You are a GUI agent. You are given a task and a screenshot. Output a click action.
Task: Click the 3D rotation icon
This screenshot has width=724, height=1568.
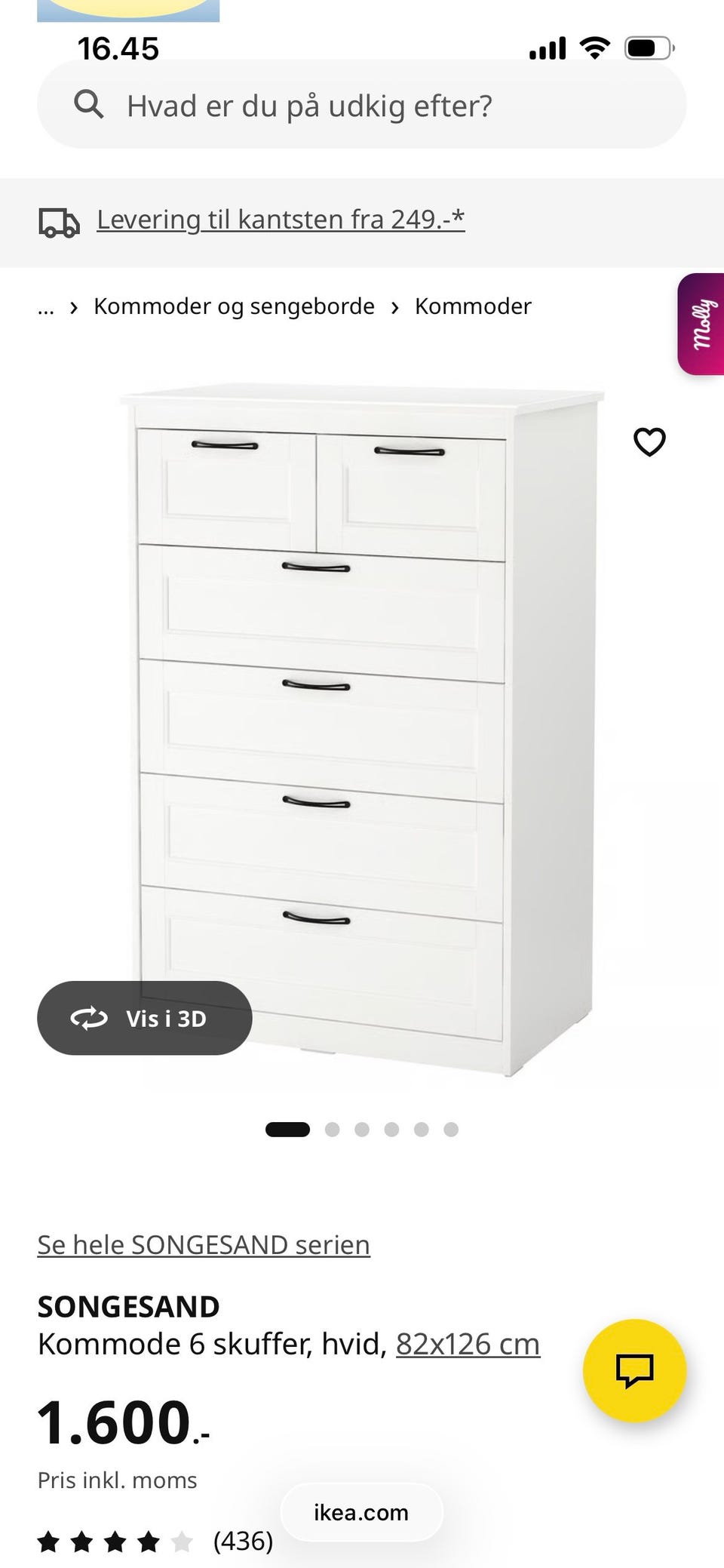click(88, 1018)
